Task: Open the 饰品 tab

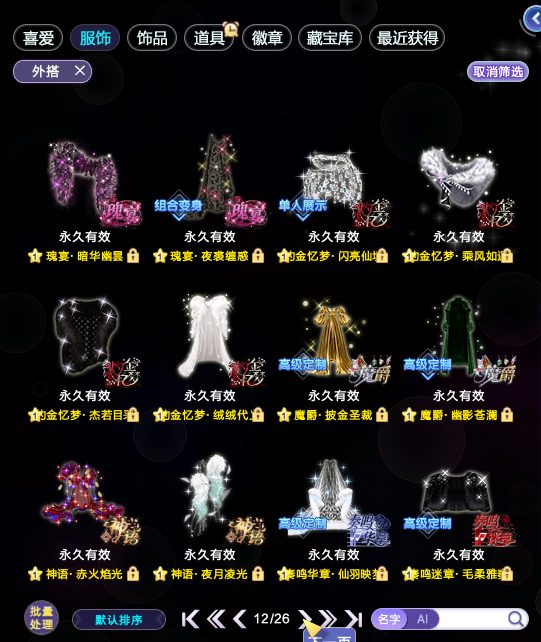Action: (x=152, y=38)
